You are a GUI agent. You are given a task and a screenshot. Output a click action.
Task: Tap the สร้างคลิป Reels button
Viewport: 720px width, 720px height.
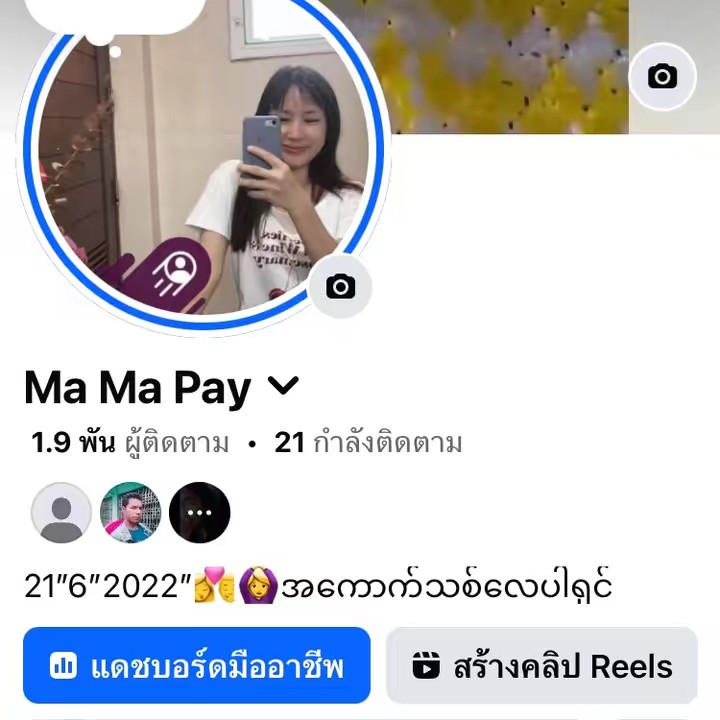click(x=541, y=666)
